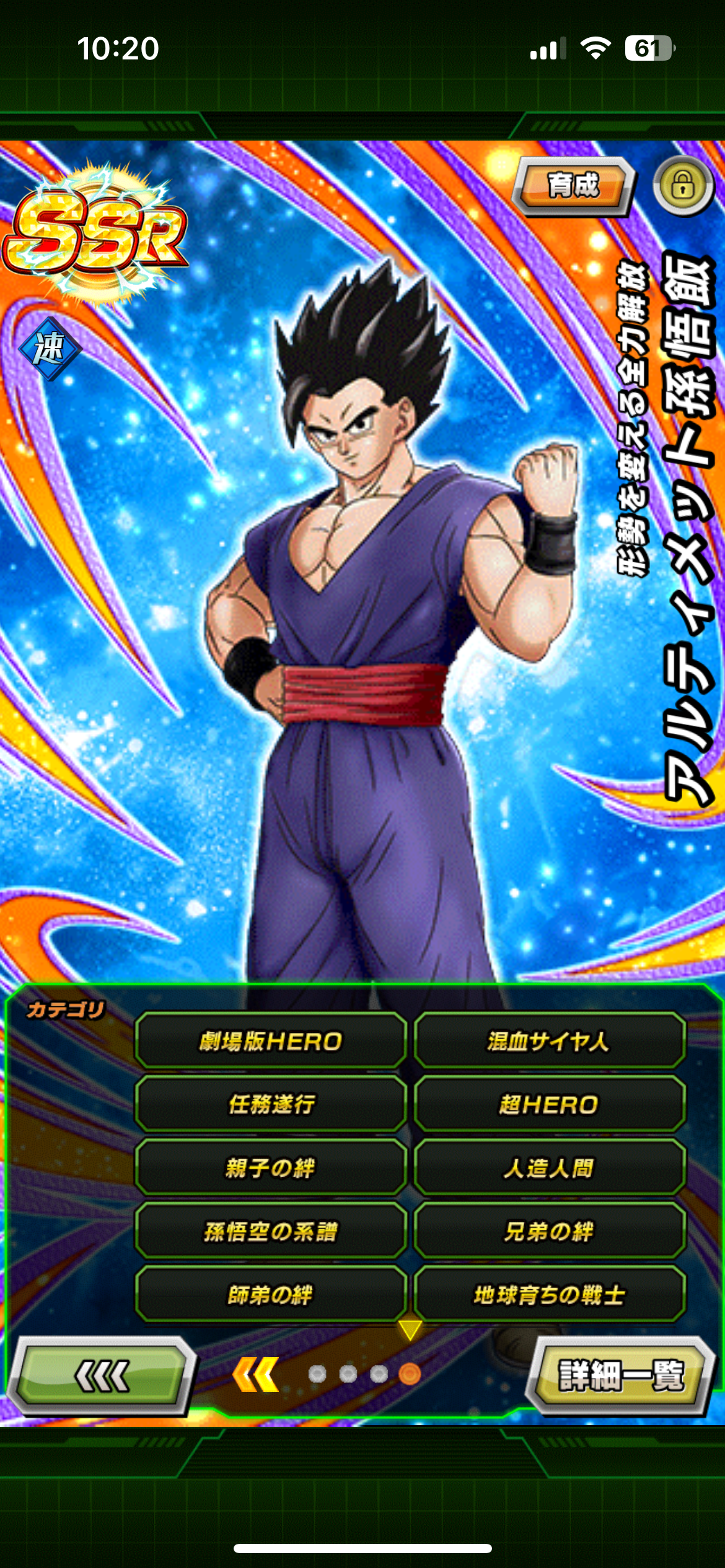
Task: Tap the 育成 training button
Action: (x=573, y=186)
